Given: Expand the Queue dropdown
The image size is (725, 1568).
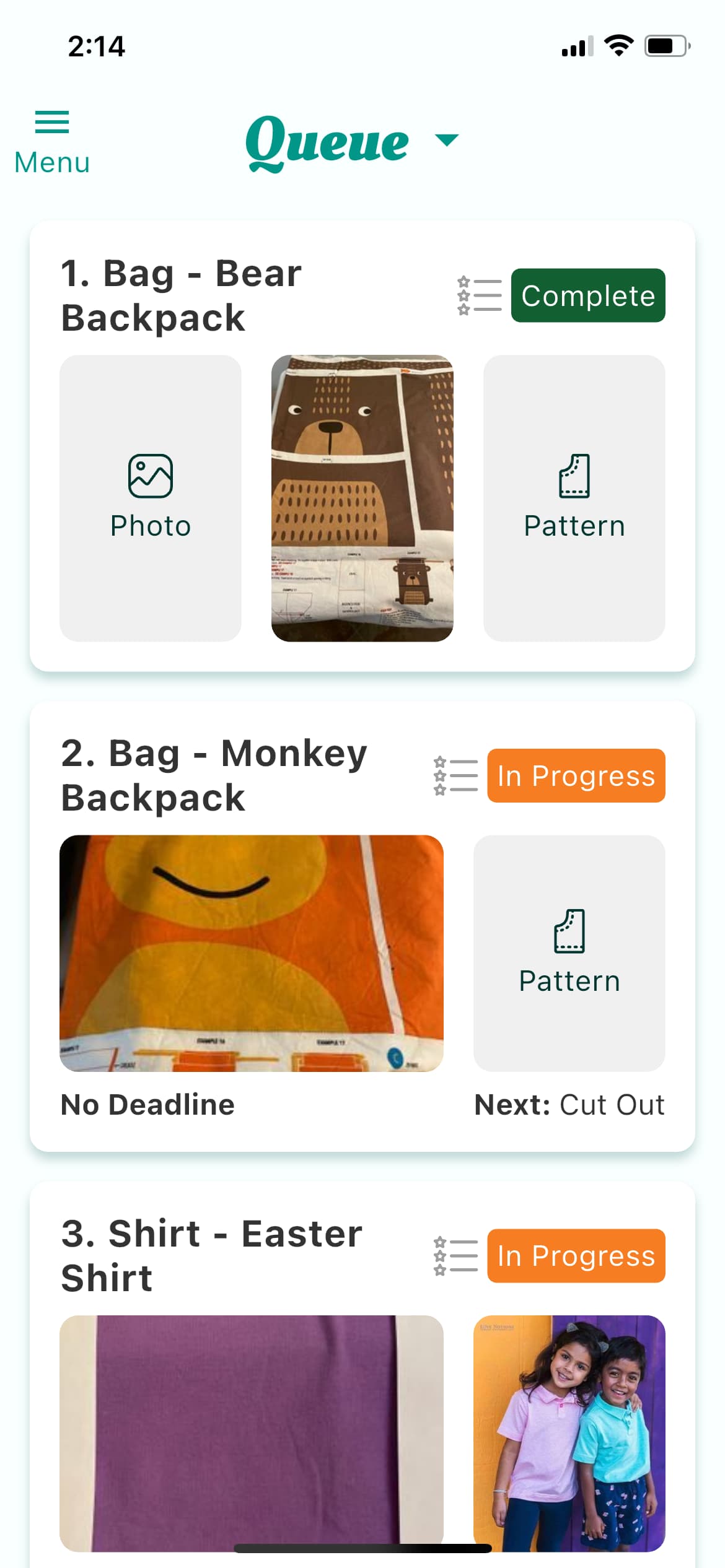Looking at the screenshot, I should pos(446,140).
